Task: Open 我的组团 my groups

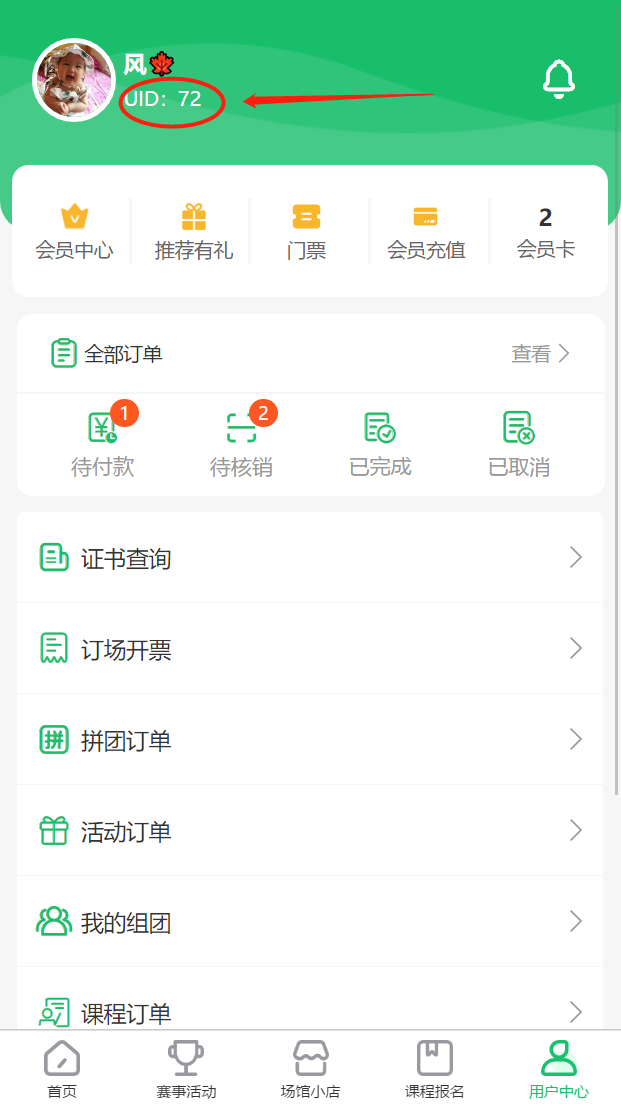Action: (310, 922)
